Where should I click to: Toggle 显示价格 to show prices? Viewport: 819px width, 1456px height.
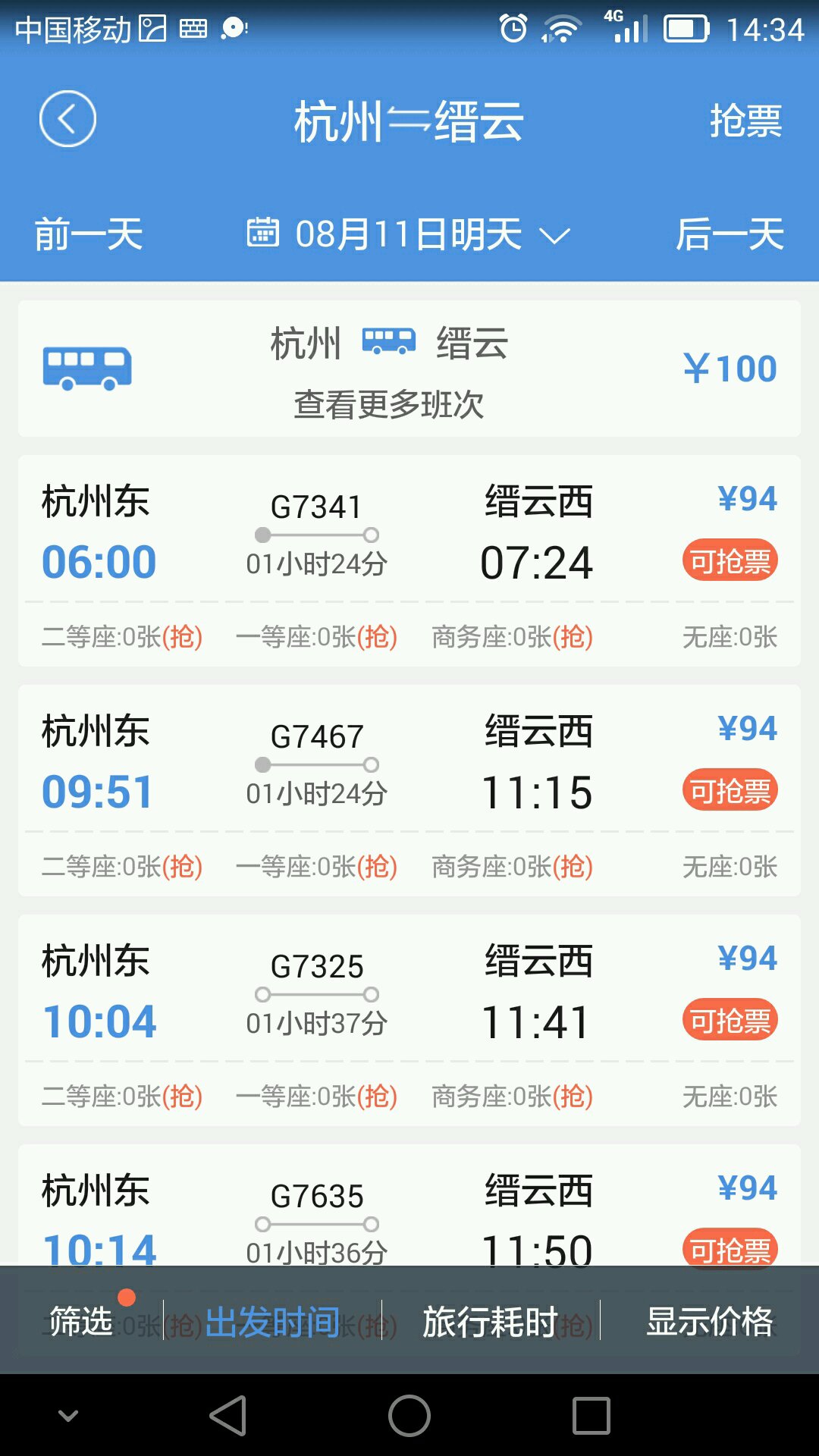click(x=709, y=1321)
